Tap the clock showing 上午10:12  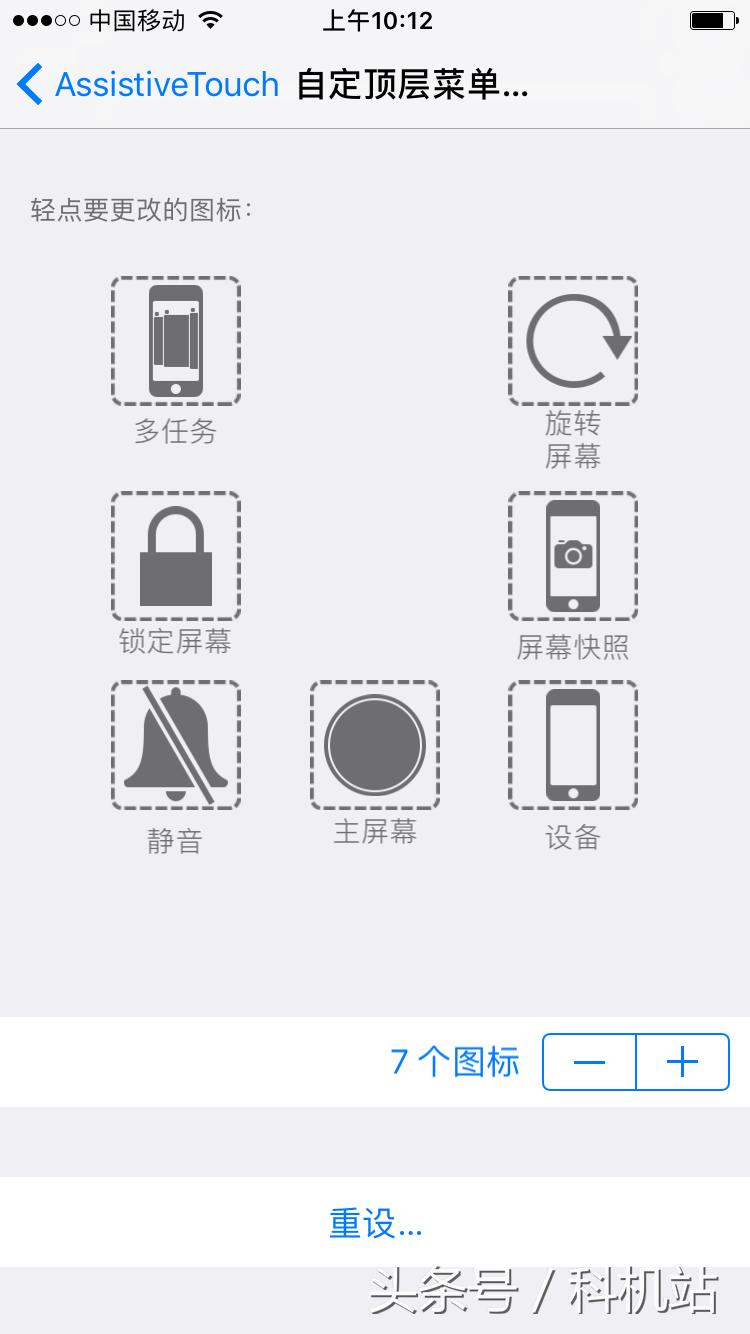point(375,20)
